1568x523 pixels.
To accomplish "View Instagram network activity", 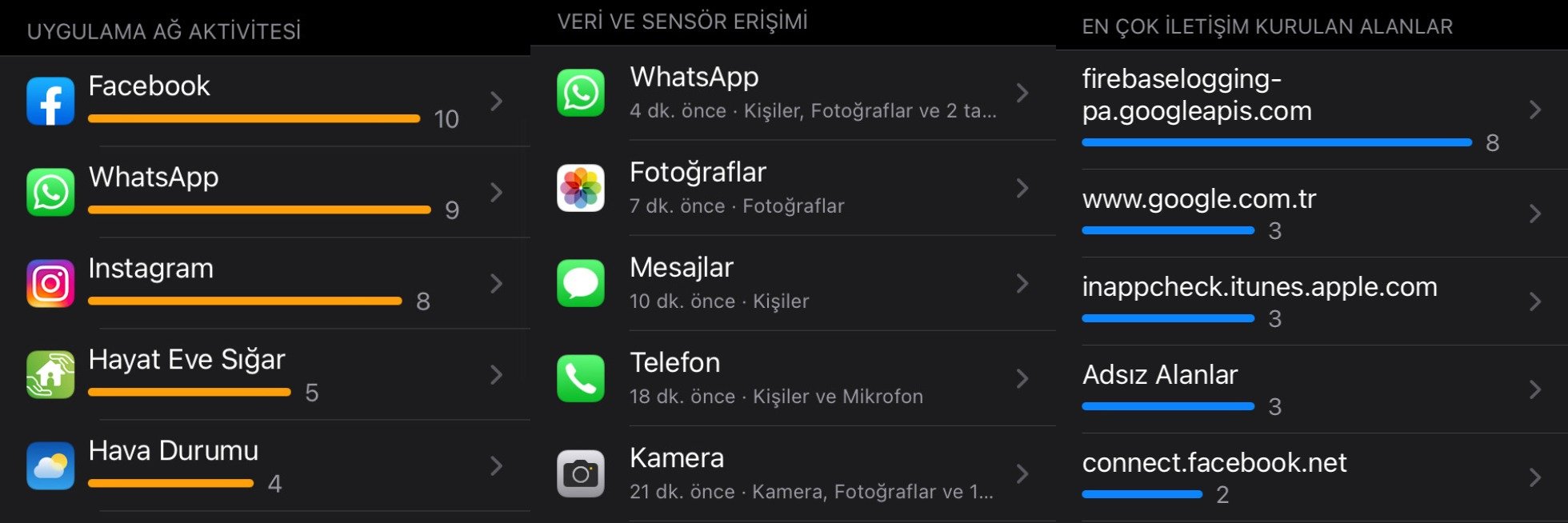I will (264, 284).
